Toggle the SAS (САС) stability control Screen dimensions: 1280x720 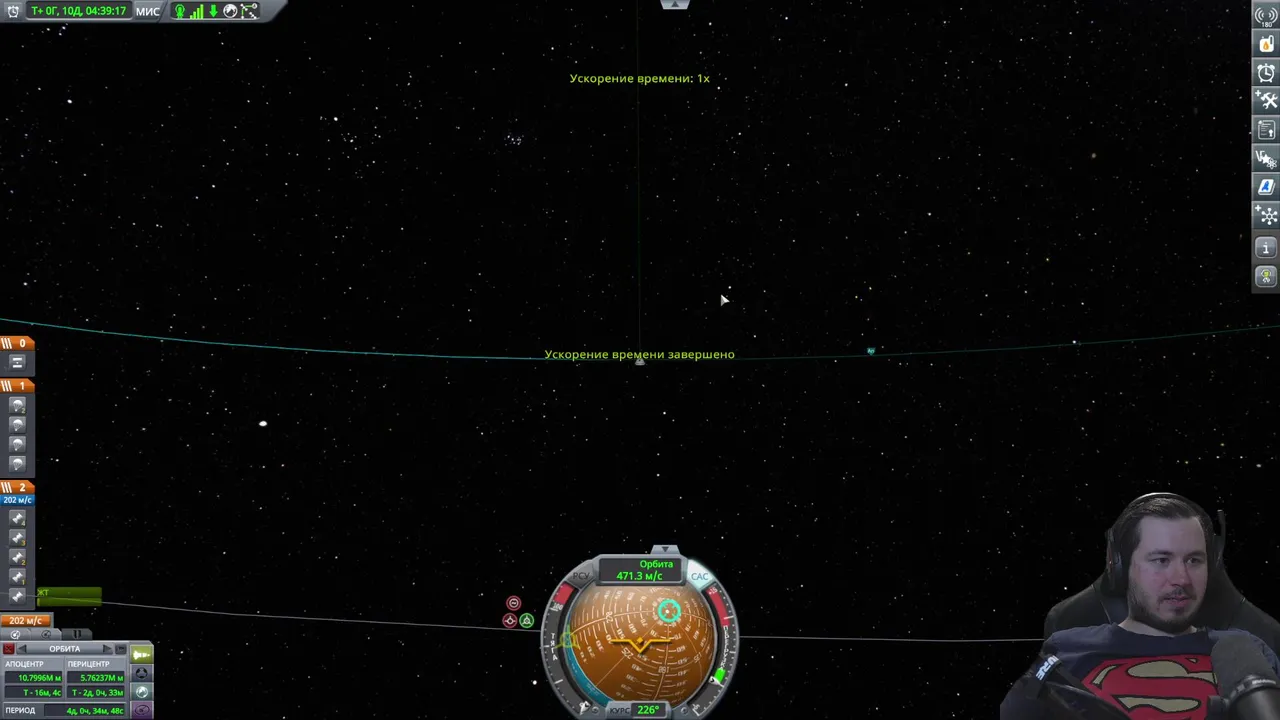[x=699, y=576]
